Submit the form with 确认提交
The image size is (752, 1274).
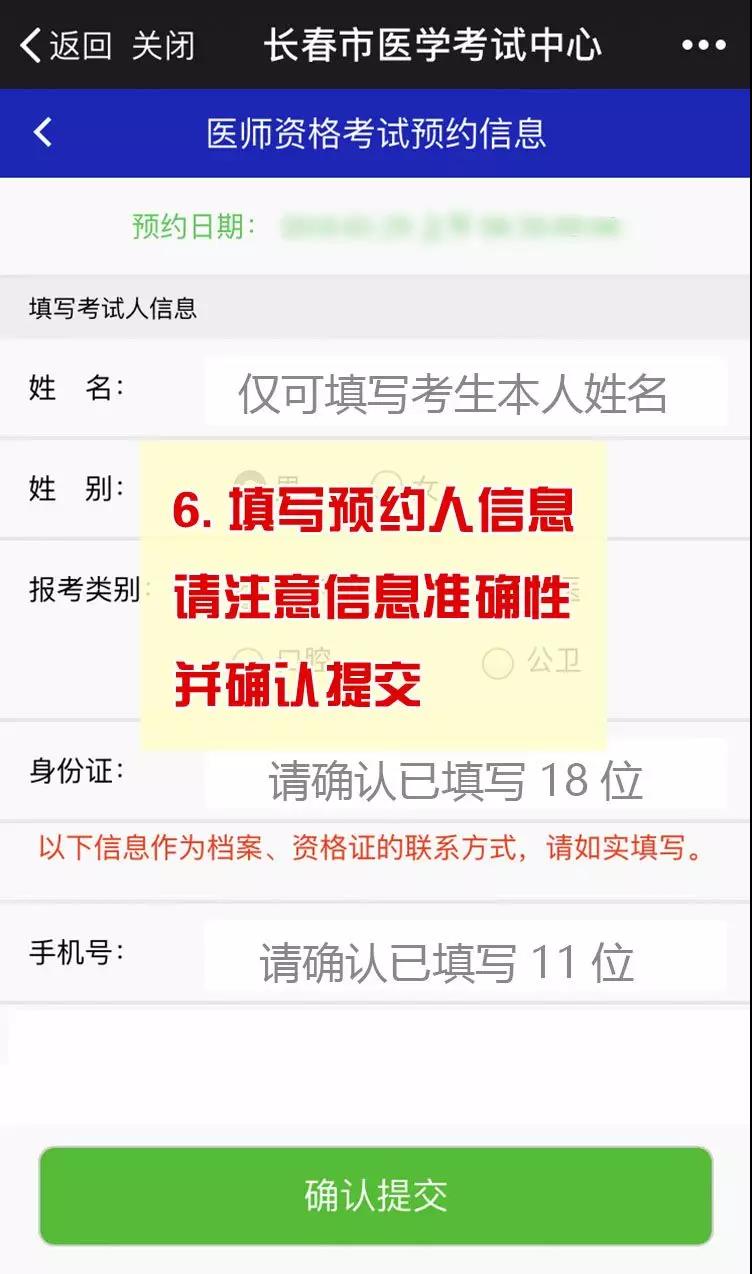(376, 1196)
